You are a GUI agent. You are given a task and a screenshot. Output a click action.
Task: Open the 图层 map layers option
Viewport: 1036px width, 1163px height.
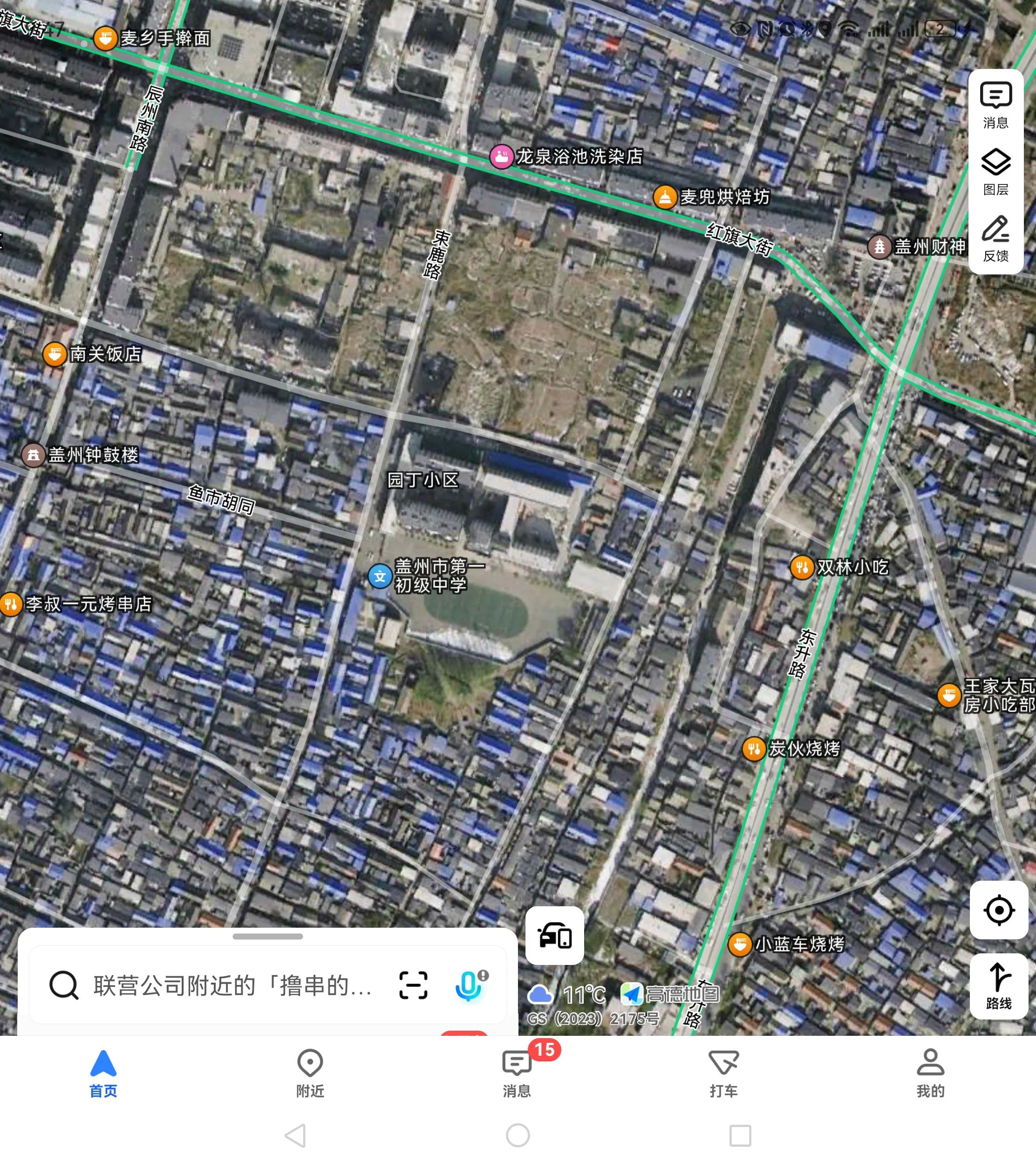[995, 172]
